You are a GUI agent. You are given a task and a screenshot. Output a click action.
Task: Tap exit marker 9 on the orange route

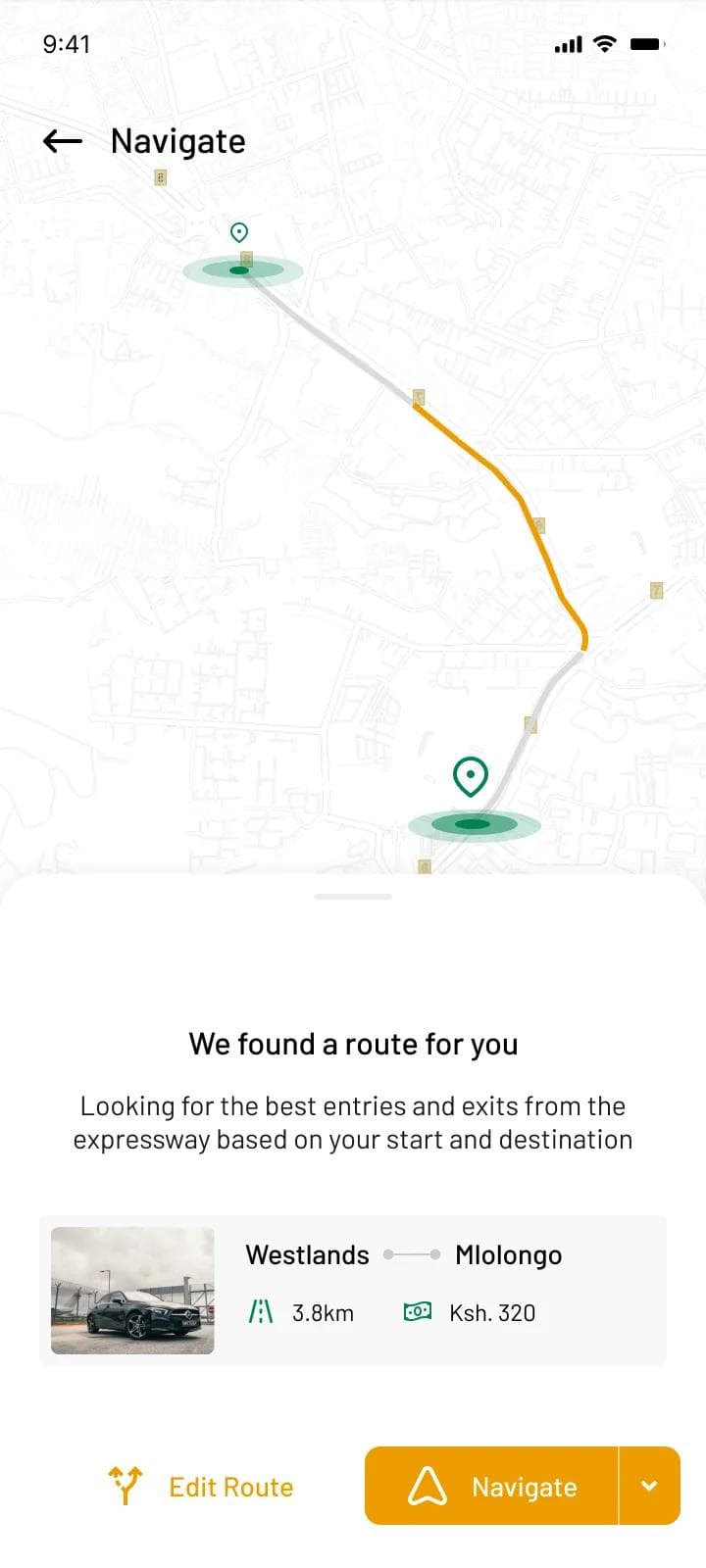(x=538, y=525)
